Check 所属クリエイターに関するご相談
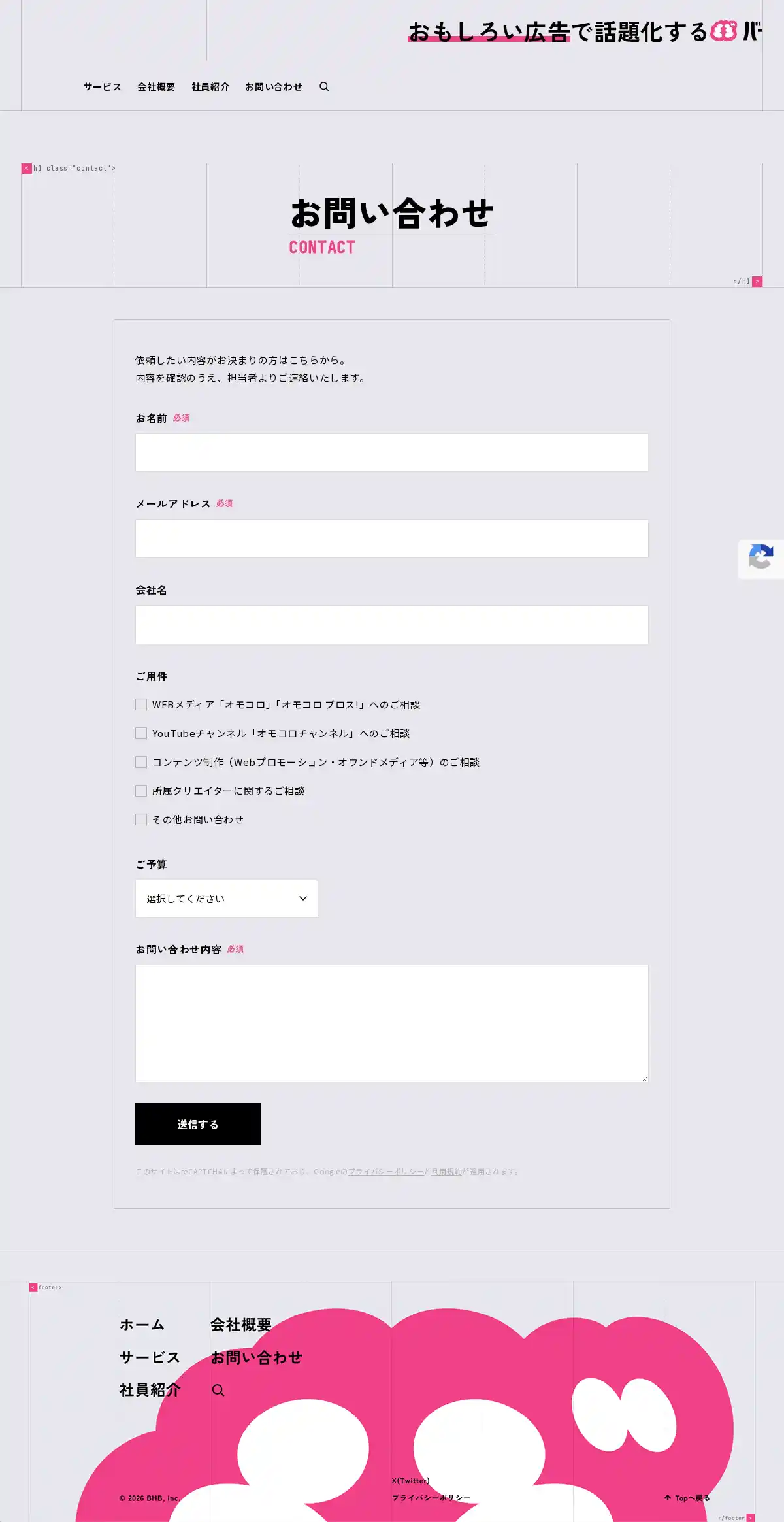Image resolution: width=784 pixels, height=1522 pixels. [141, 791]
